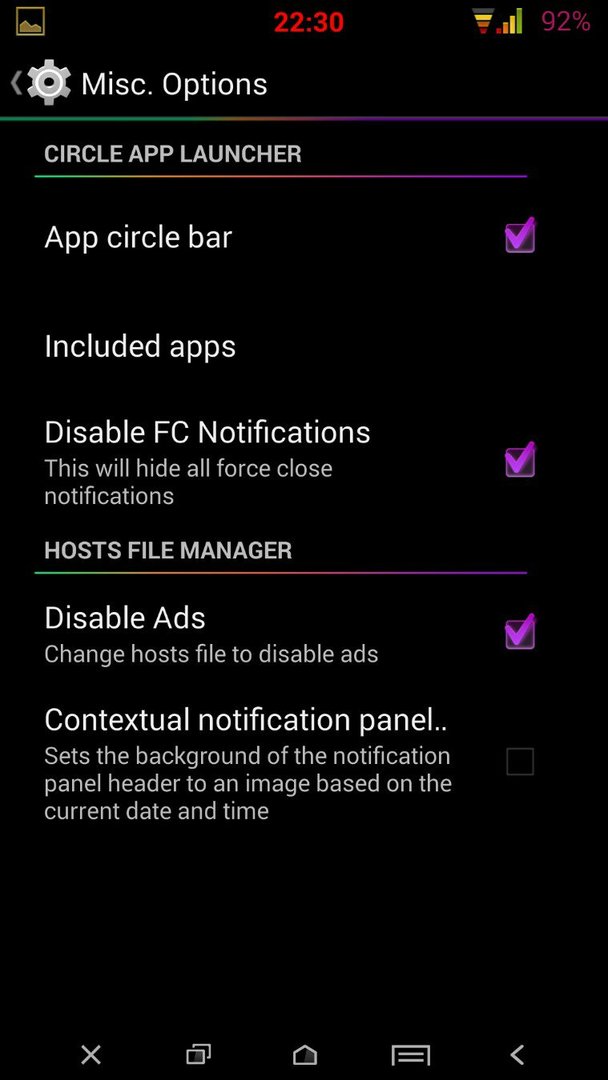Viewport: 608px width, 1080px height.
Task: Open Included apps
Action: point(140,346)
